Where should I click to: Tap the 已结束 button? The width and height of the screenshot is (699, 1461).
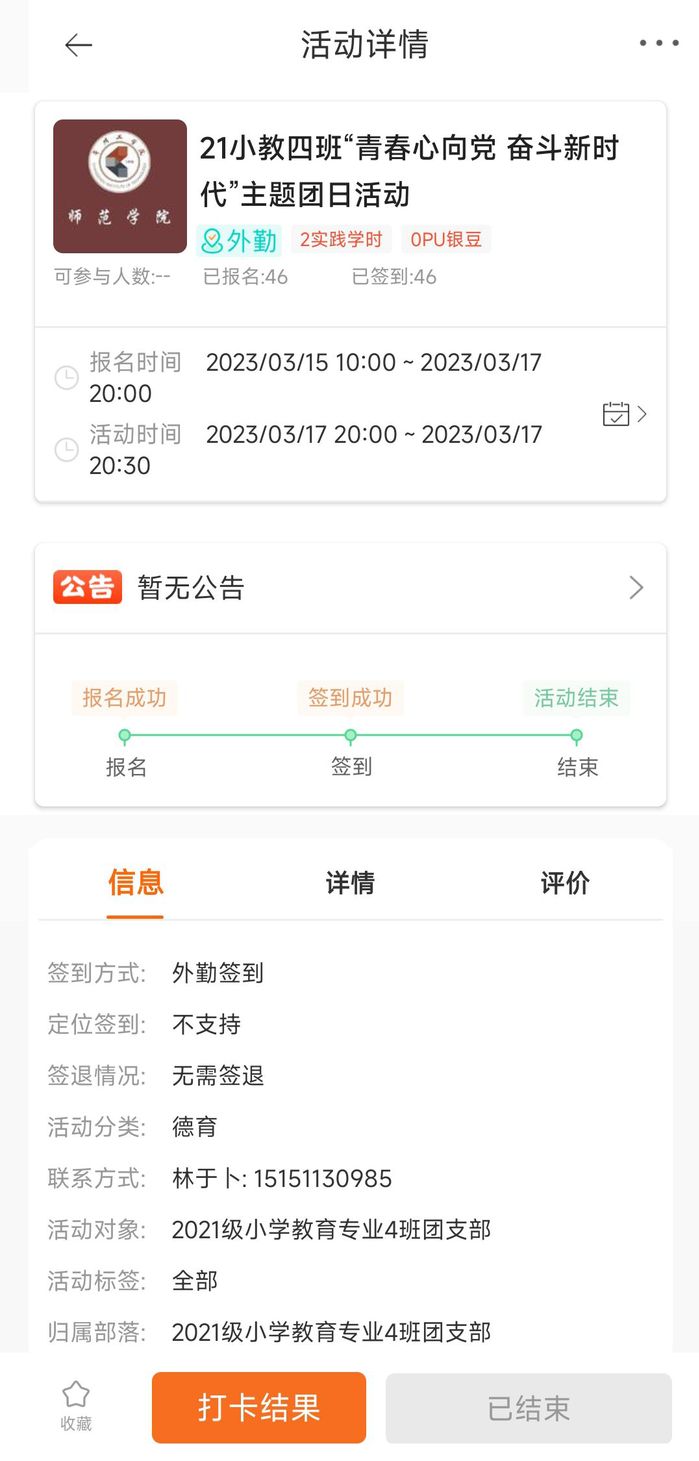tap(528, 1408)
